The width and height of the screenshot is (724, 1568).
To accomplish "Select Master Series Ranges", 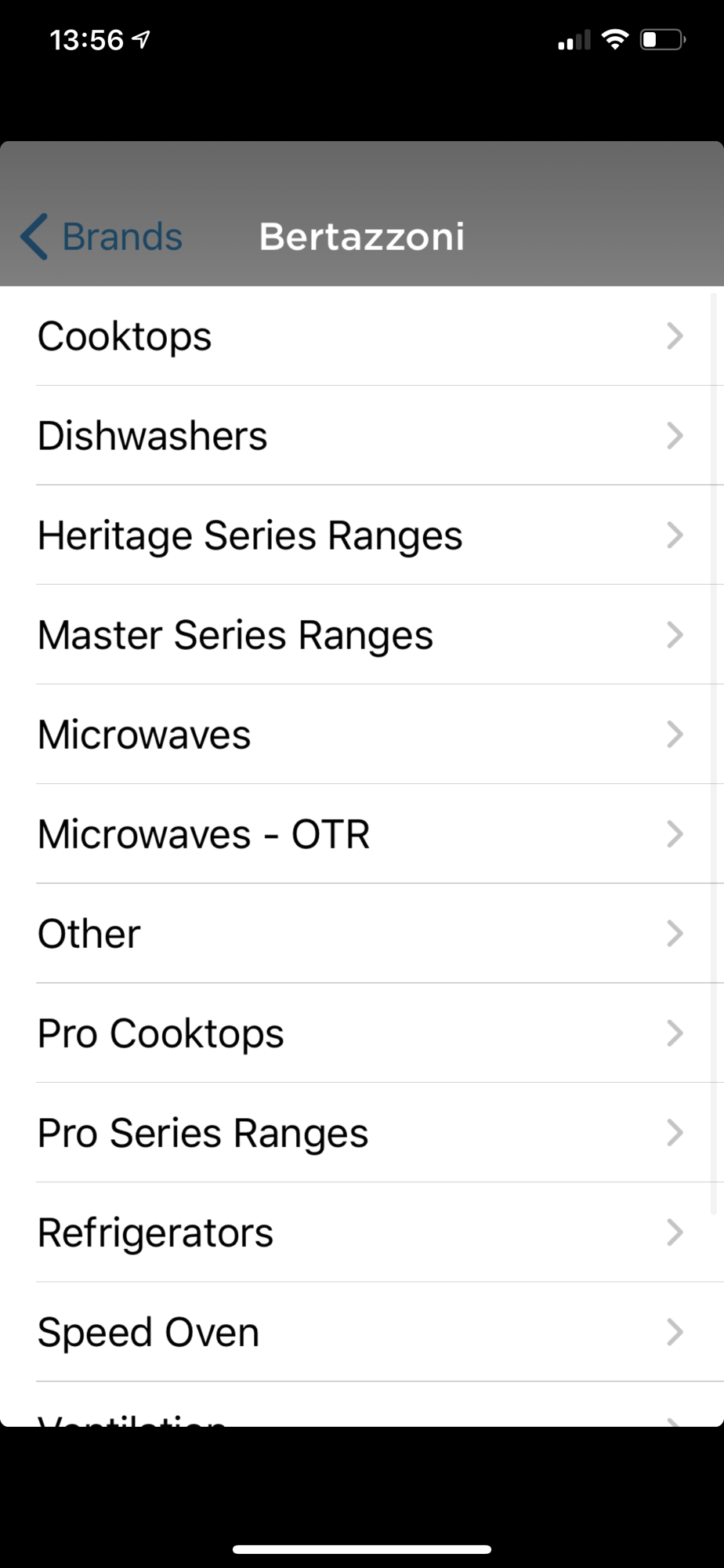I will (362, 634).
